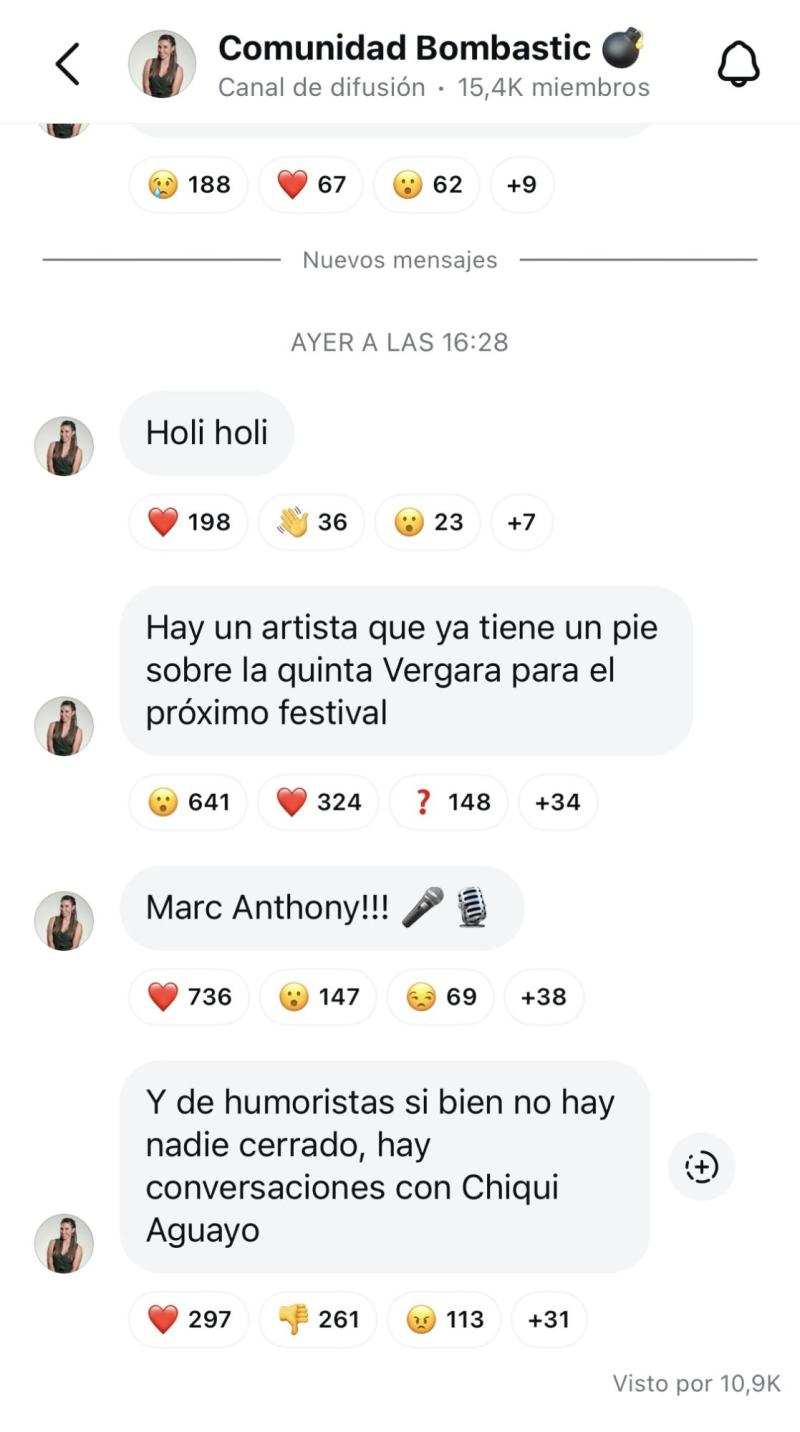Select the waving hand reaction on Holi holi
The height and width of the screenshot is (1432, 800).
point(311,521)
